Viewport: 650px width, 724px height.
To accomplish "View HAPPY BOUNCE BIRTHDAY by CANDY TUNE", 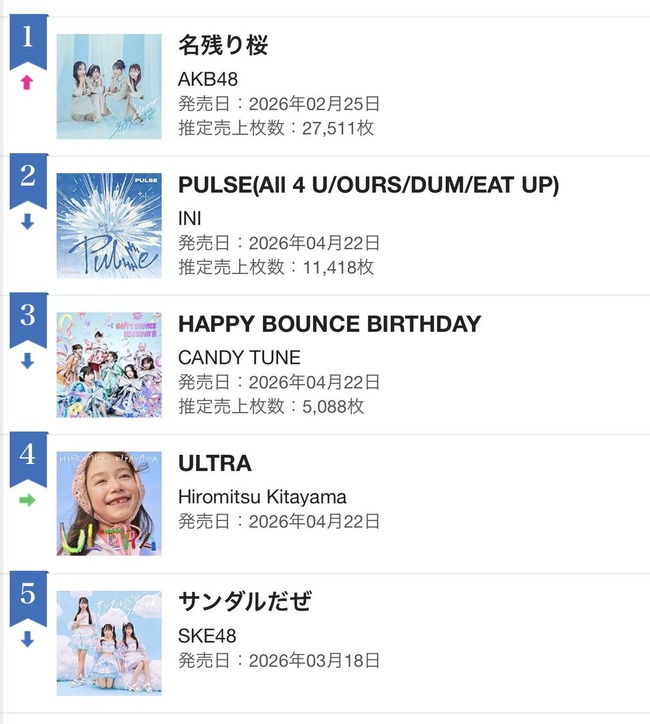I will [329, 324].
